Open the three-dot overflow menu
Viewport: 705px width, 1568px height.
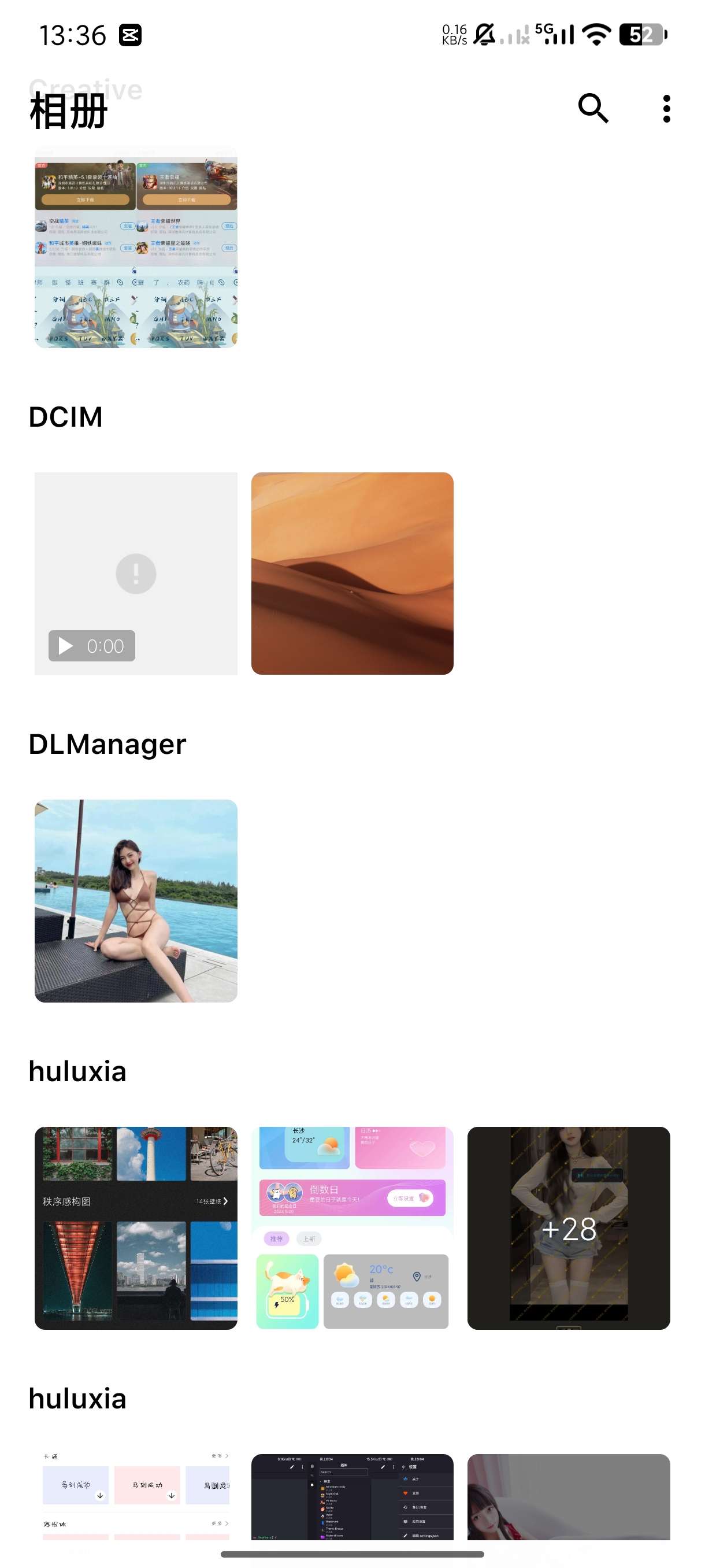(666, 108)
